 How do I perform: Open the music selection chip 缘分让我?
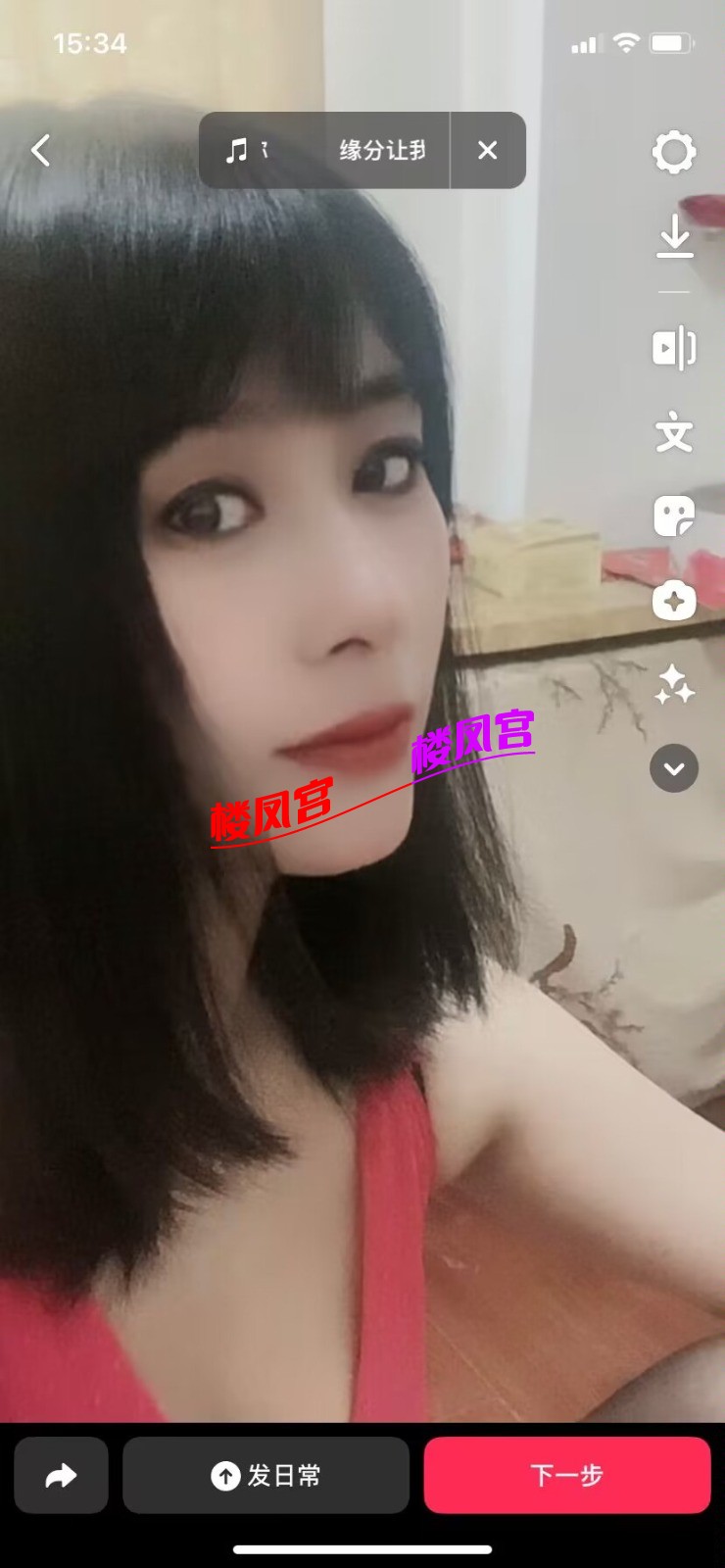pyautogui.click(x=325, y=151)
